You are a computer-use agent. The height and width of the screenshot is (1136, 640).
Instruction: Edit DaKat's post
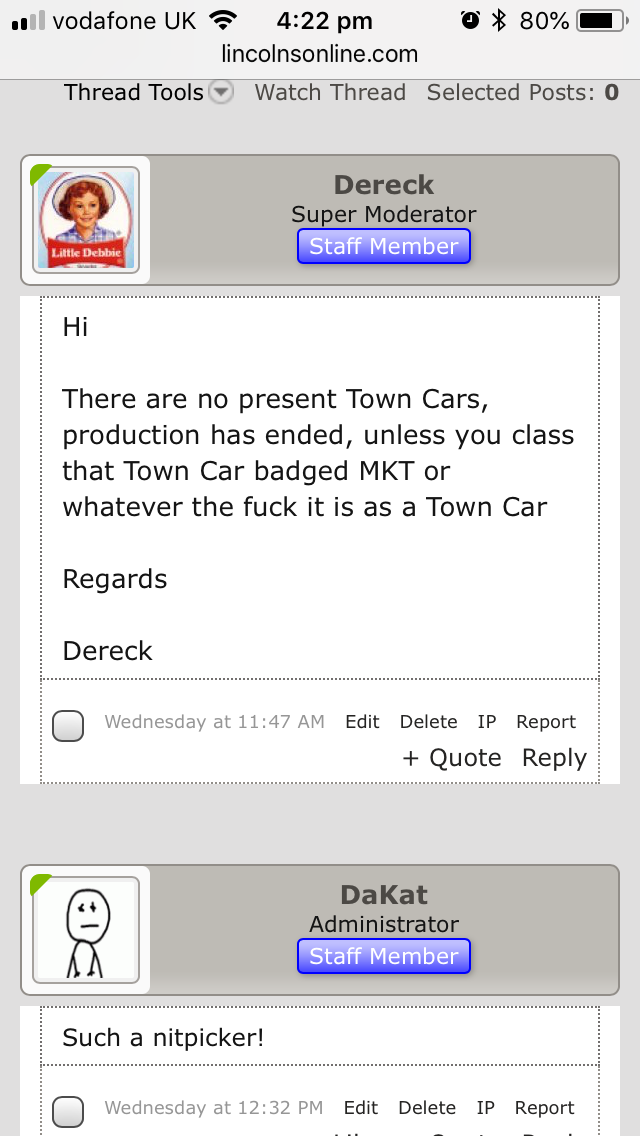(361, 1108)
